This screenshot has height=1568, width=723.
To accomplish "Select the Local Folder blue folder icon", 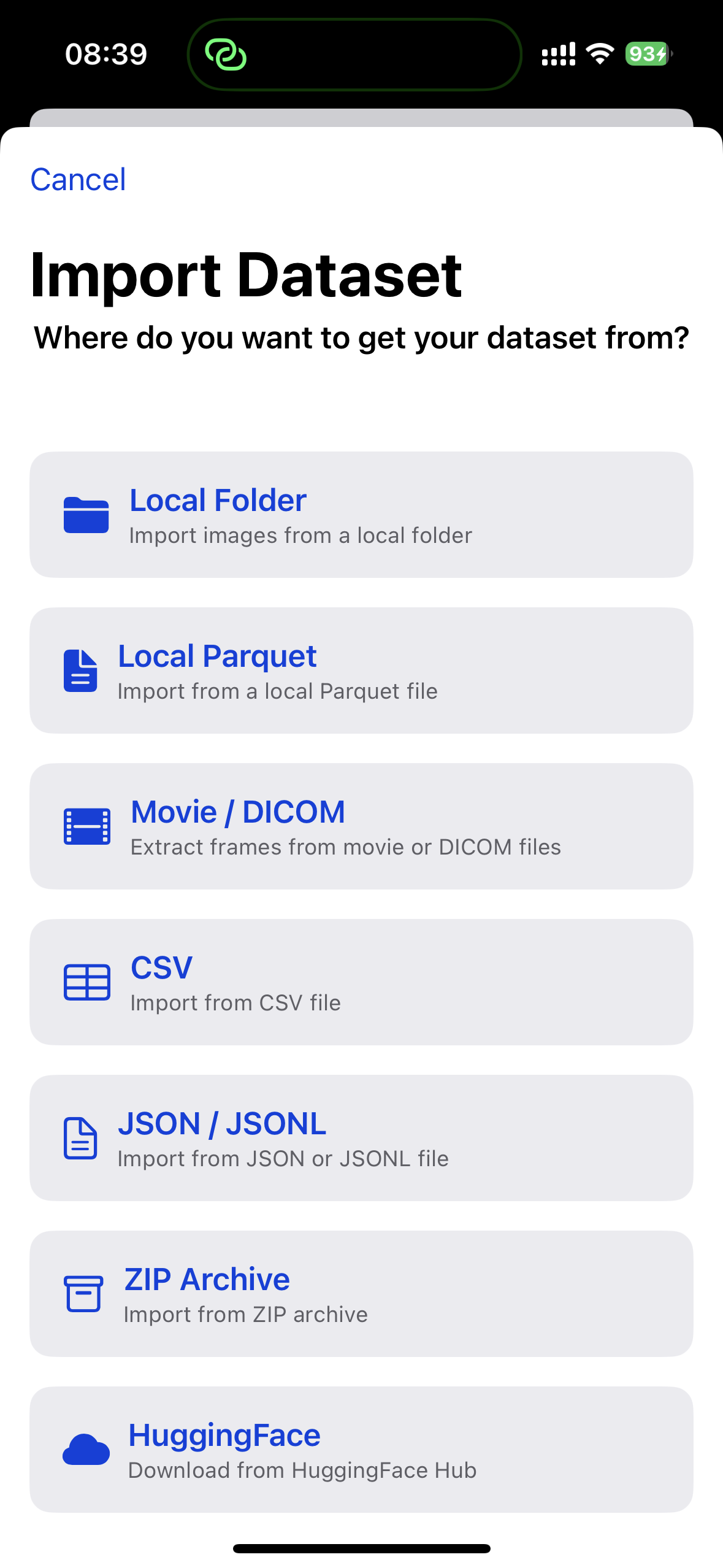I will (x=86, y=514).
